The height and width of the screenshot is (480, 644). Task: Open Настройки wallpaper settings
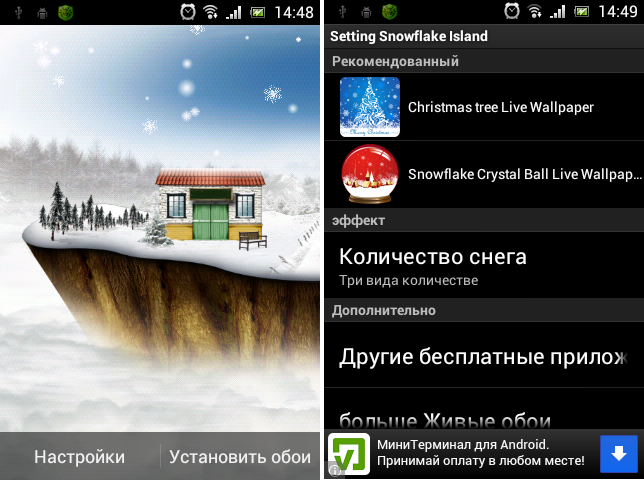click(x=80, y=457)
